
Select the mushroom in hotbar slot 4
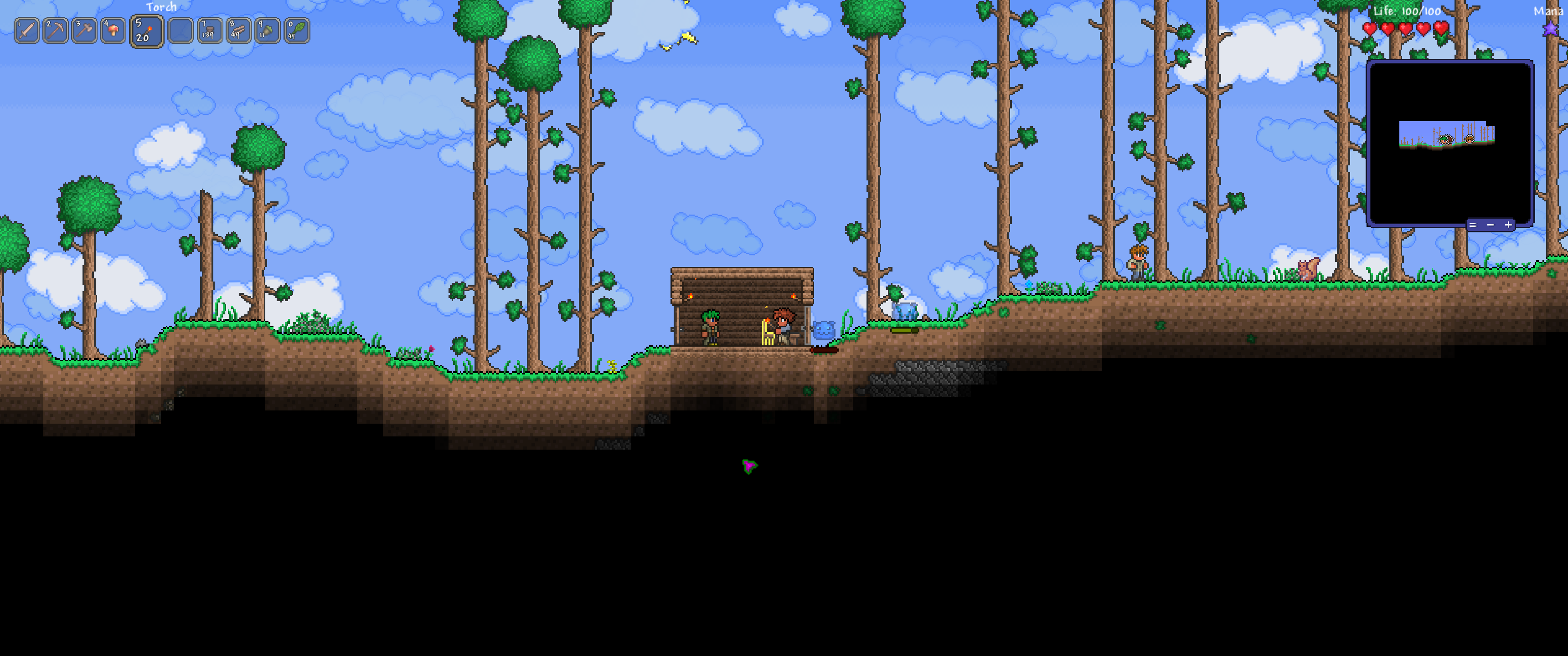click(113, 31)
